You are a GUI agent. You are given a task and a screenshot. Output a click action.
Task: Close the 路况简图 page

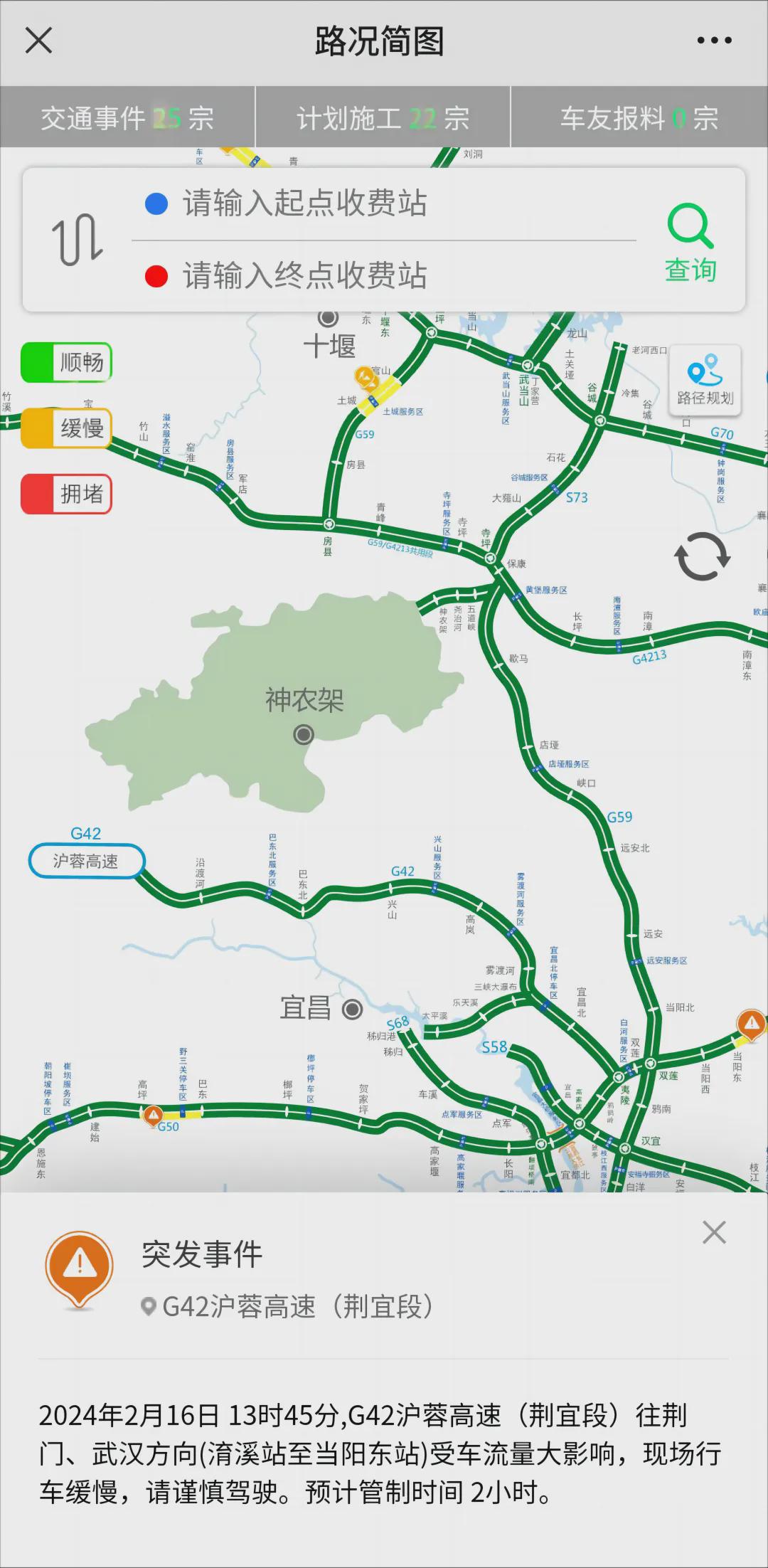tap(39, 41)
